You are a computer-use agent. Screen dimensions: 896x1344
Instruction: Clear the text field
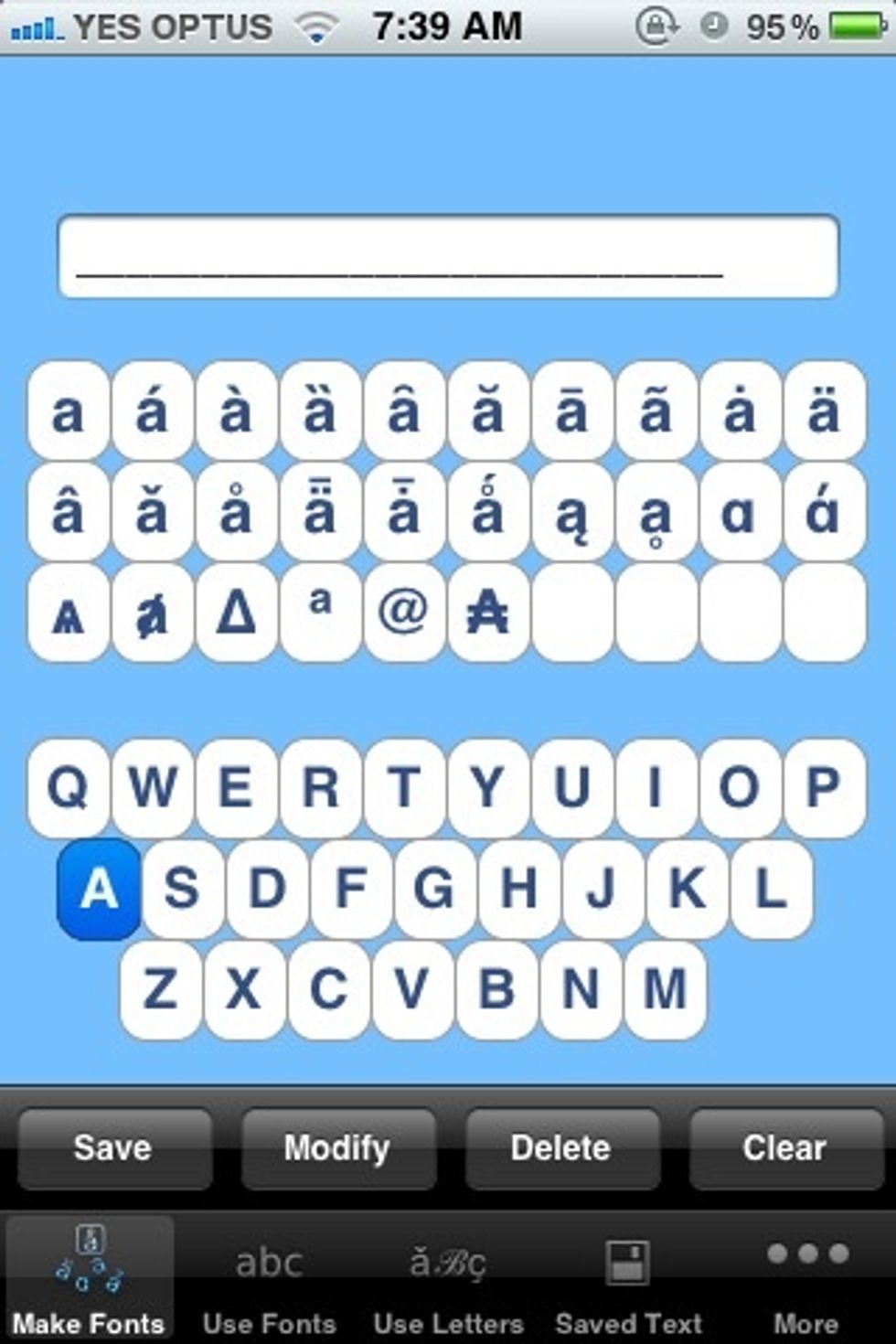[x=784, y=1148]
